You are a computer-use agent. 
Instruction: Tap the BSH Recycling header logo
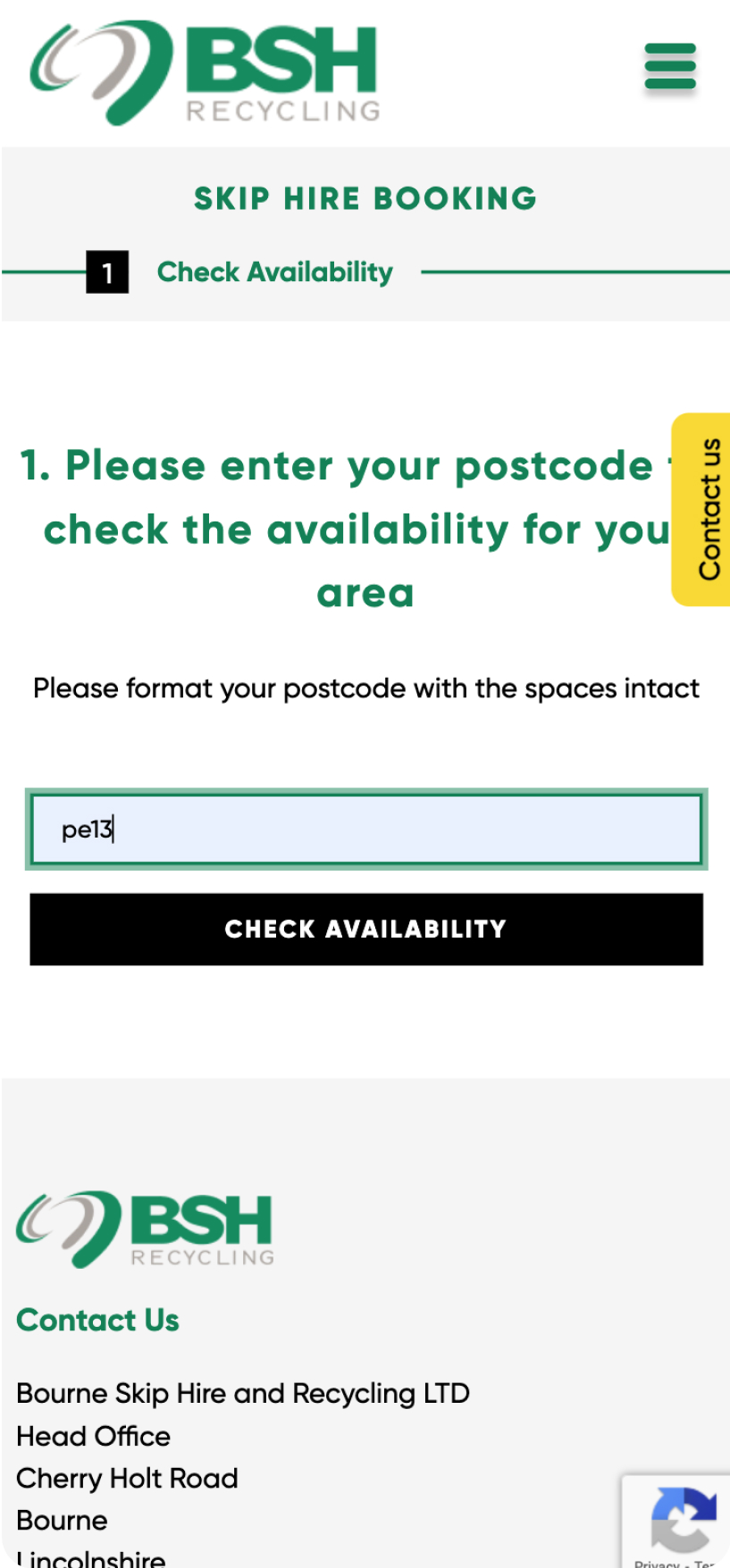206,72
